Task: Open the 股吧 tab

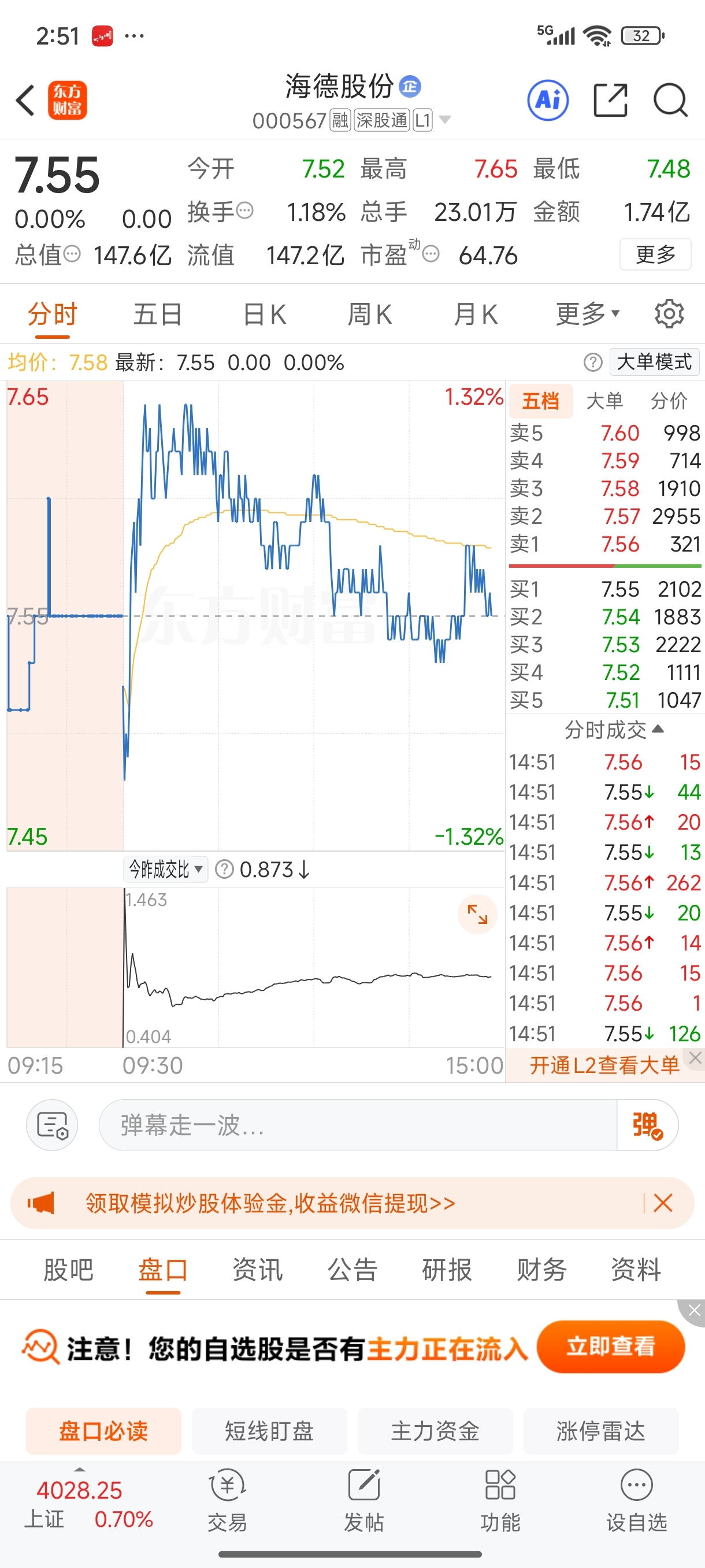Action: [x=68, y=1270]
